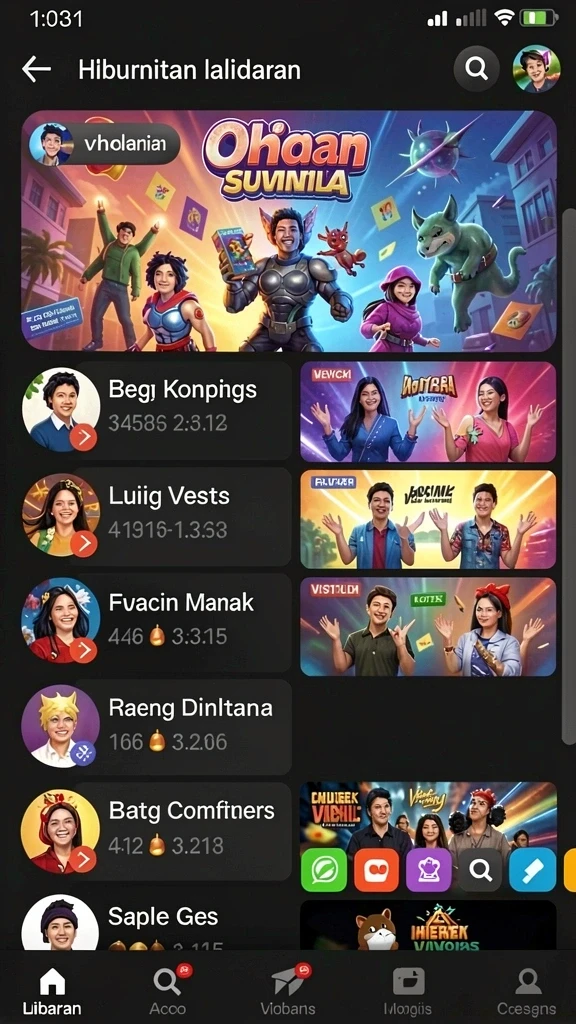The width and height of the screenshot is (576, 1024).
Task: Open the yellow tile beside Luiig Vests
Action: [x=428, y=519]
